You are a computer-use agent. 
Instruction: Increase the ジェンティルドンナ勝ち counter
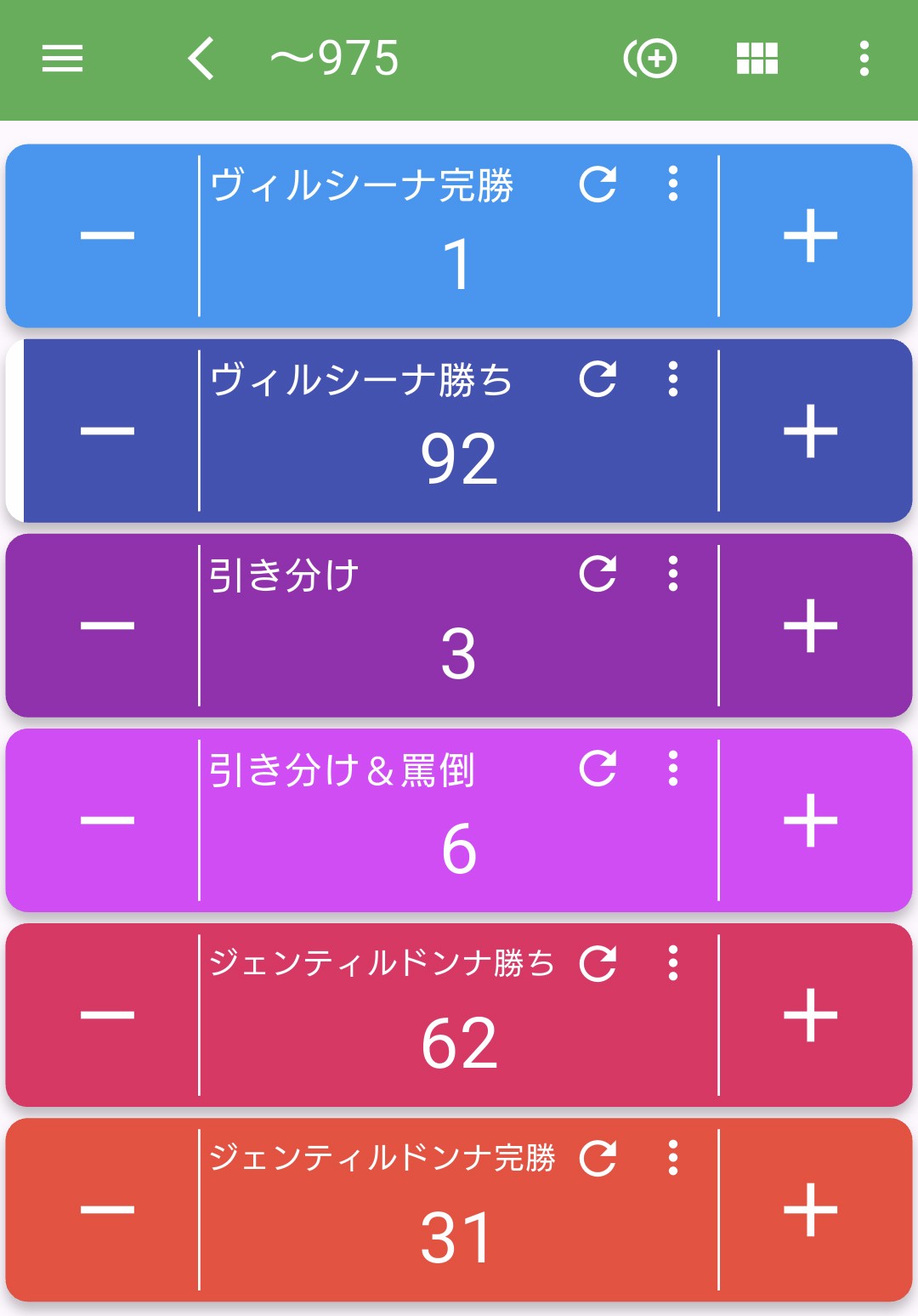point(810,1015)
